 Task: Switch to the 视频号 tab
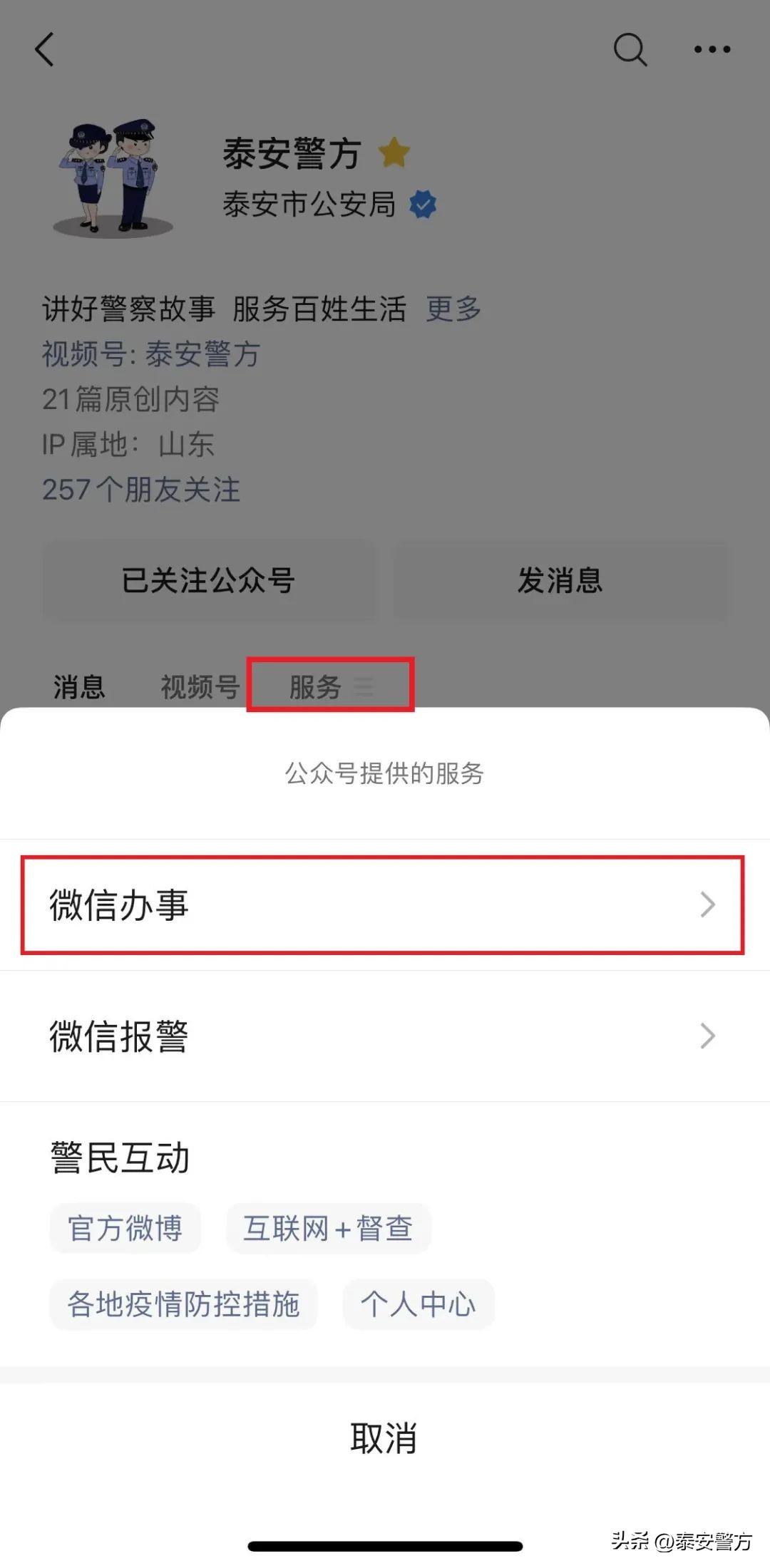point(200,687)
